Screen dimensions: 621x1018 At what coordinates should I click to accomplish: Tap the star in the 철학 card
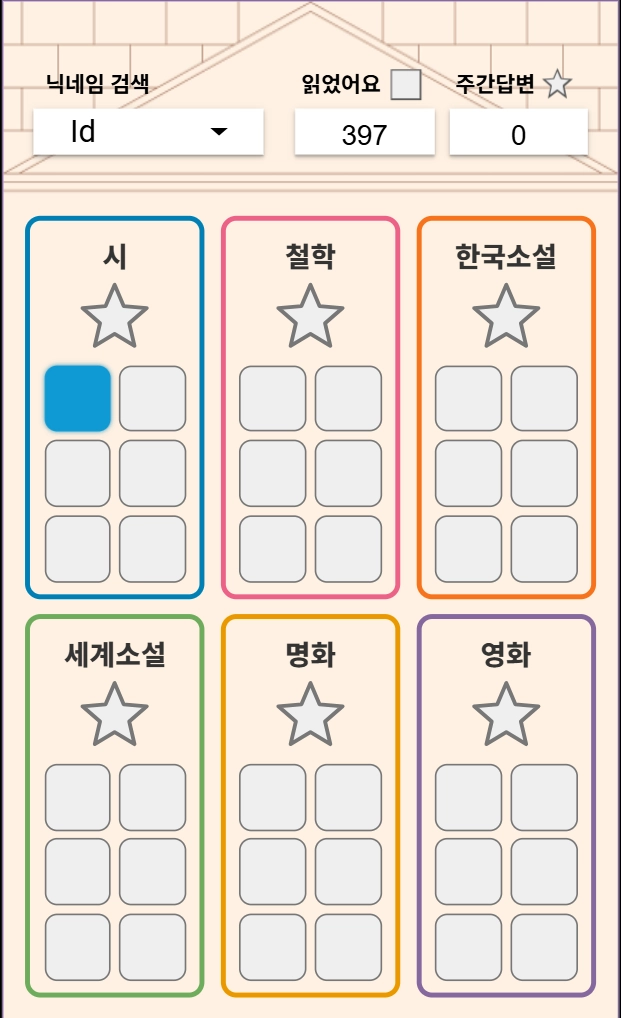point(310,317)
